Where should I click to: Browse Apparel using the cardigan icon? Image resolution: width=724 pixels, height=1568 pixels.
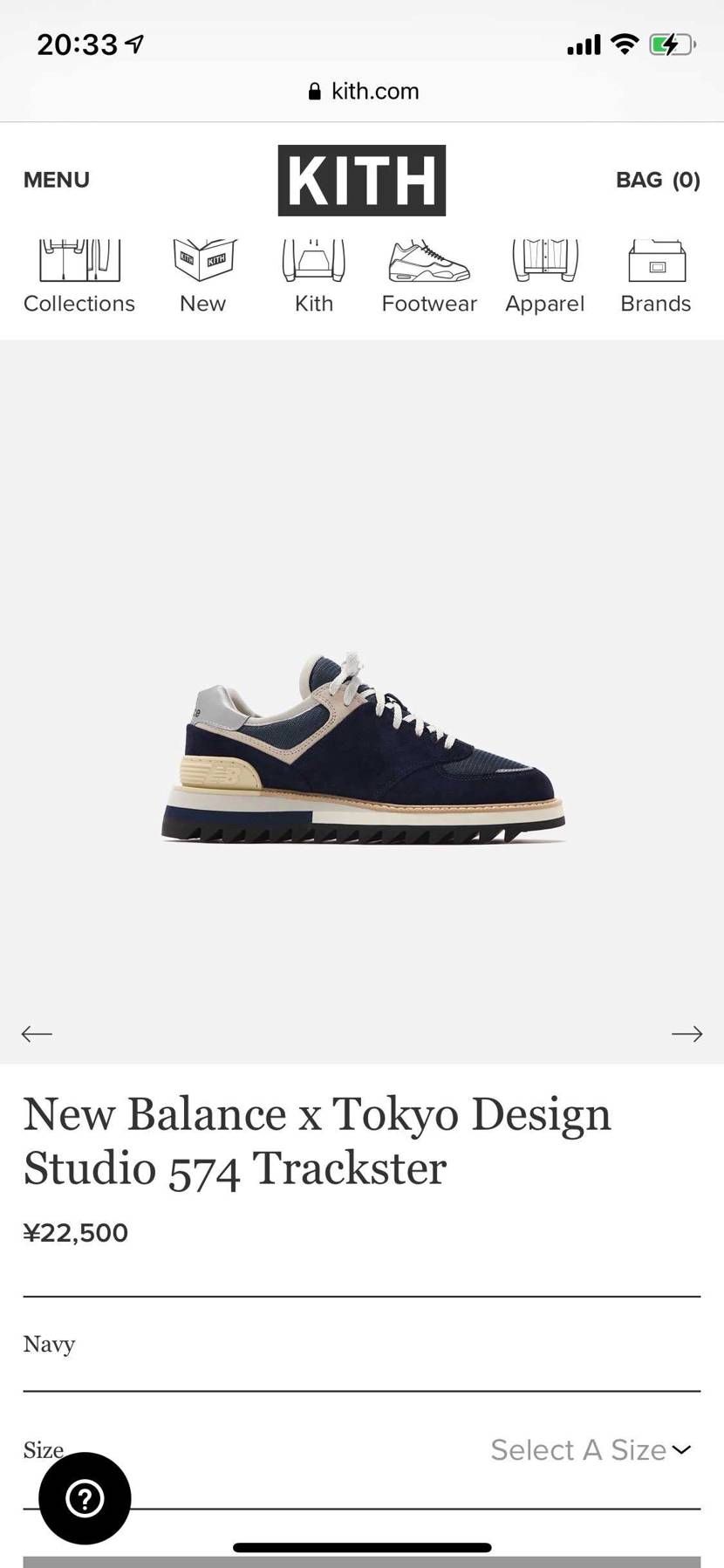(544, 260)
